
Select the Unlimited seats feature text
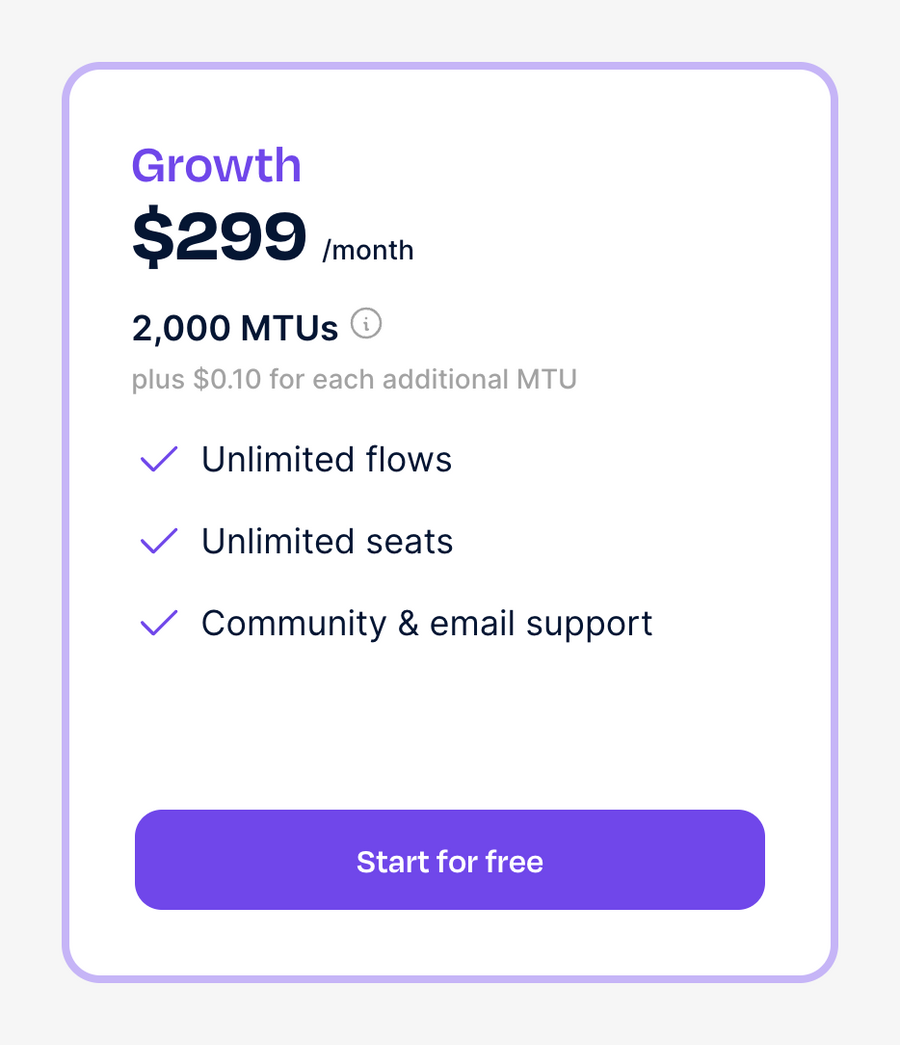pyautogui.click(x=326, y=540)
